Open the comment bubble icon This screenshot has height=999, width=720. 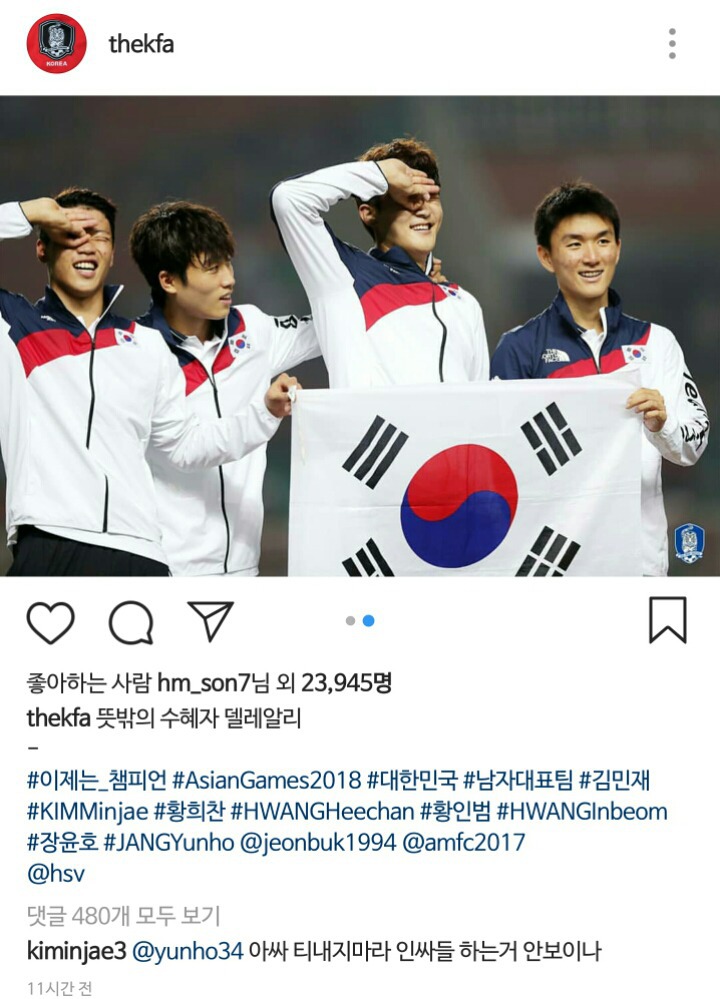[131, 622]
